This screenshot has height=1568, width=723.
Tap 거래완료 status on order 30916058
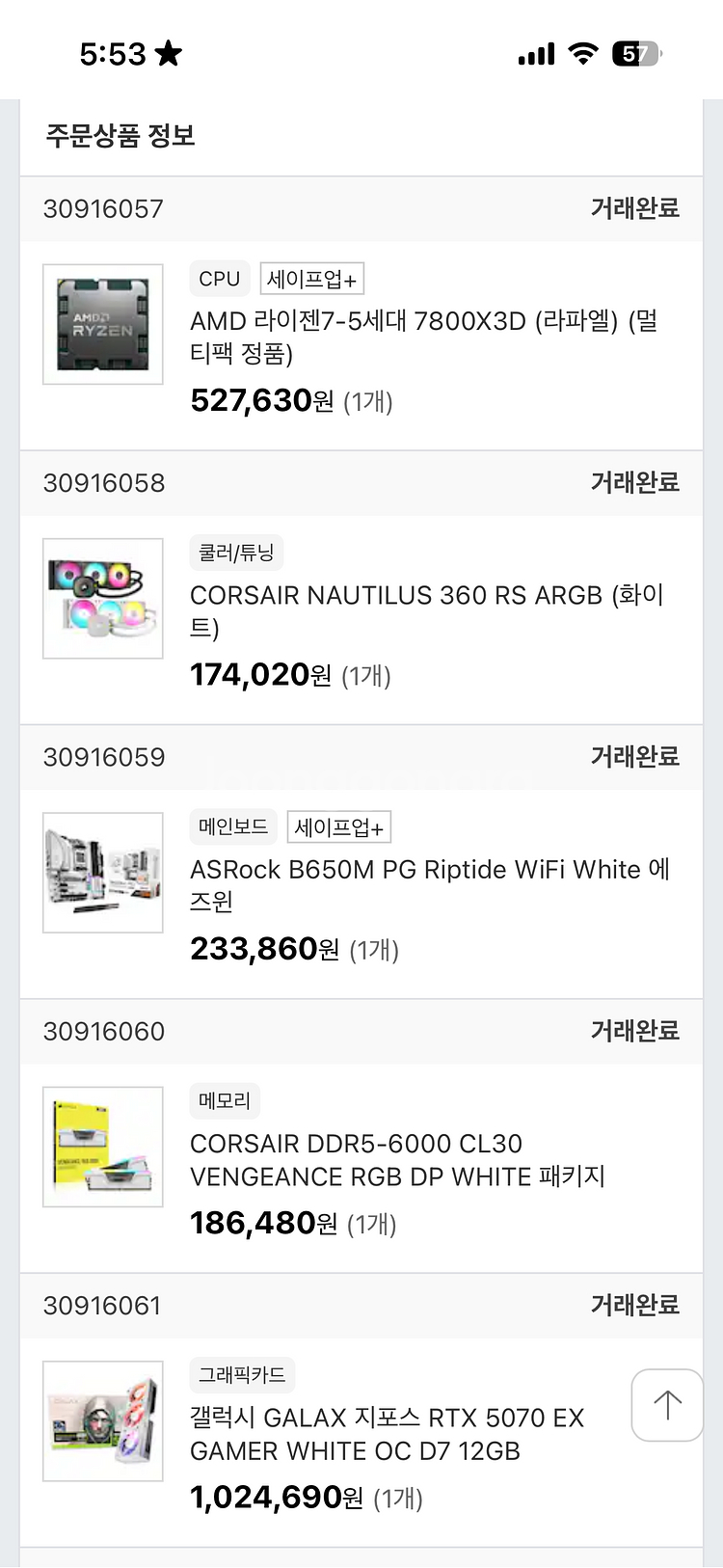point(635,483)
